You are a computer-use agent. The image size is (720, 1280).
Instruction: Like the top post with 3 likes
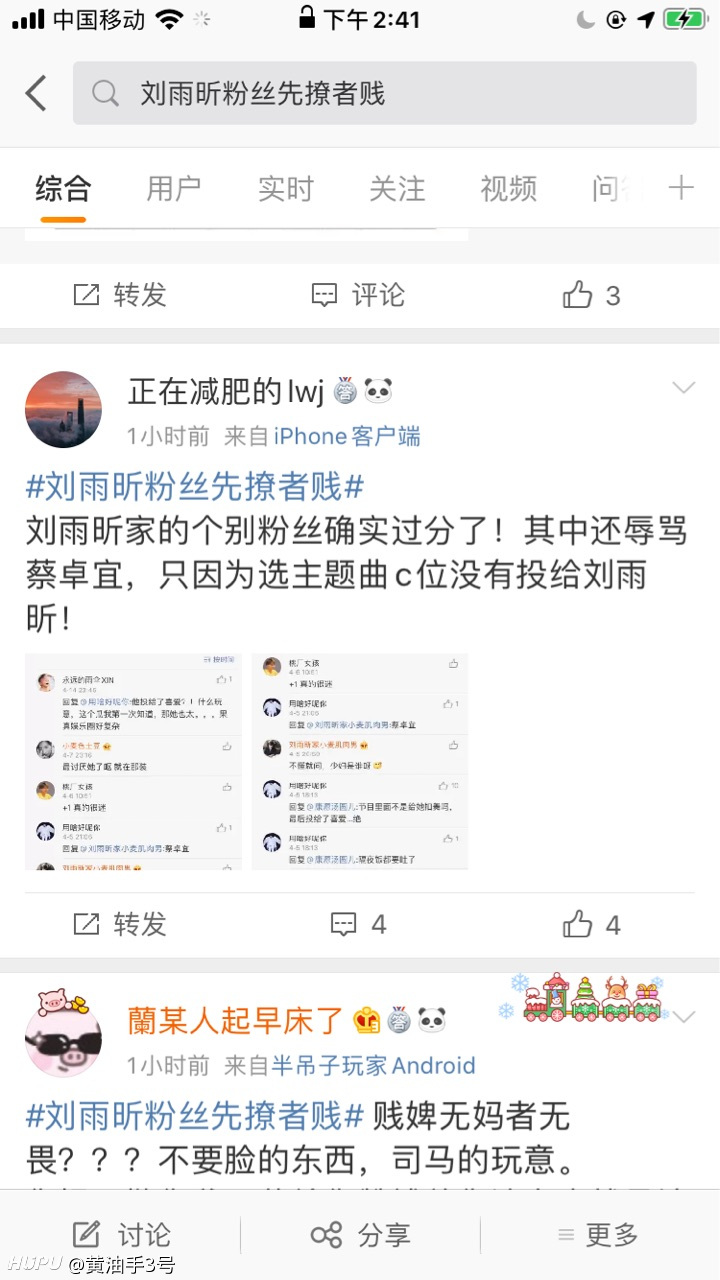(x=592, y=295)
